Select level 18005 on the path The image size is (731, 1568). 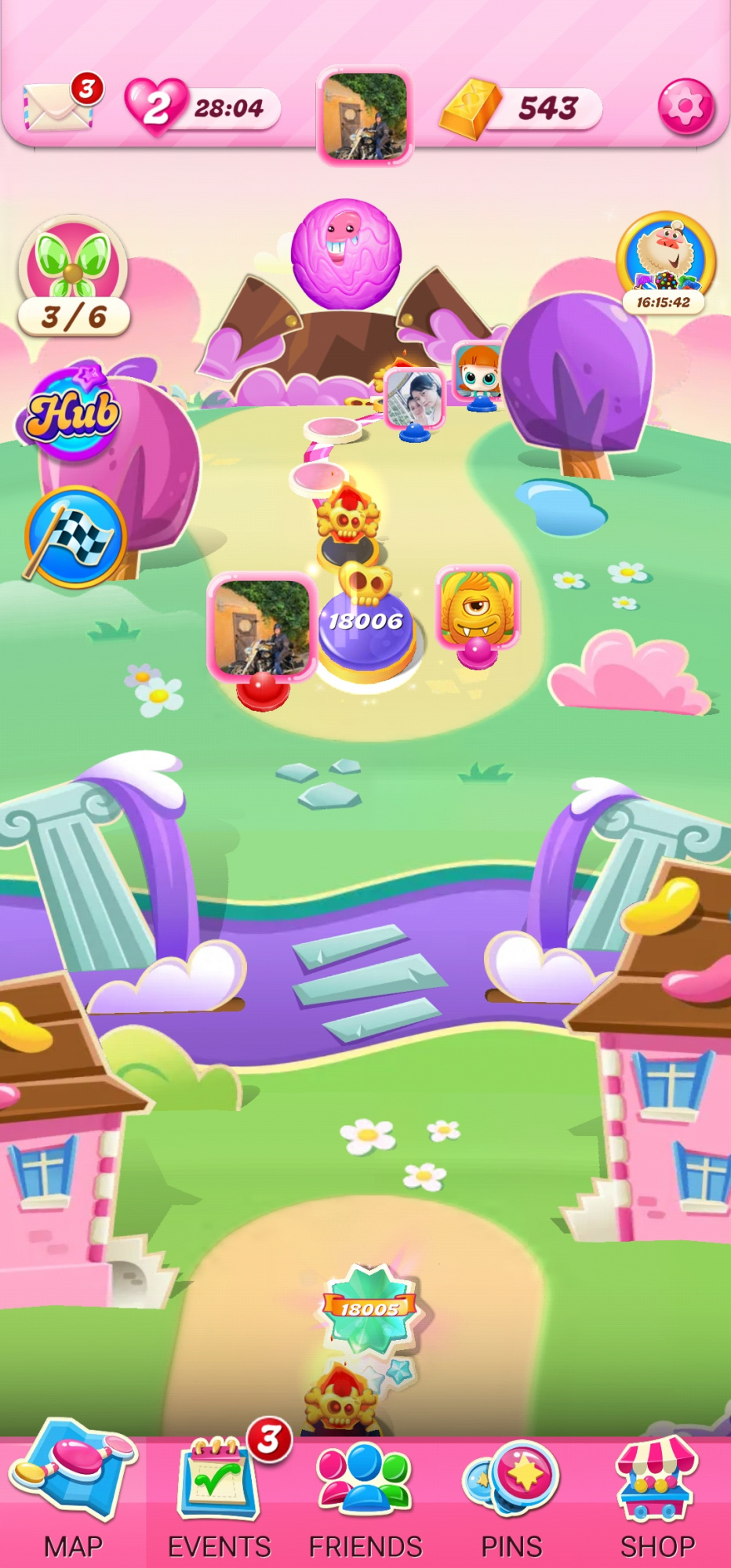(x=369, y=1308)
